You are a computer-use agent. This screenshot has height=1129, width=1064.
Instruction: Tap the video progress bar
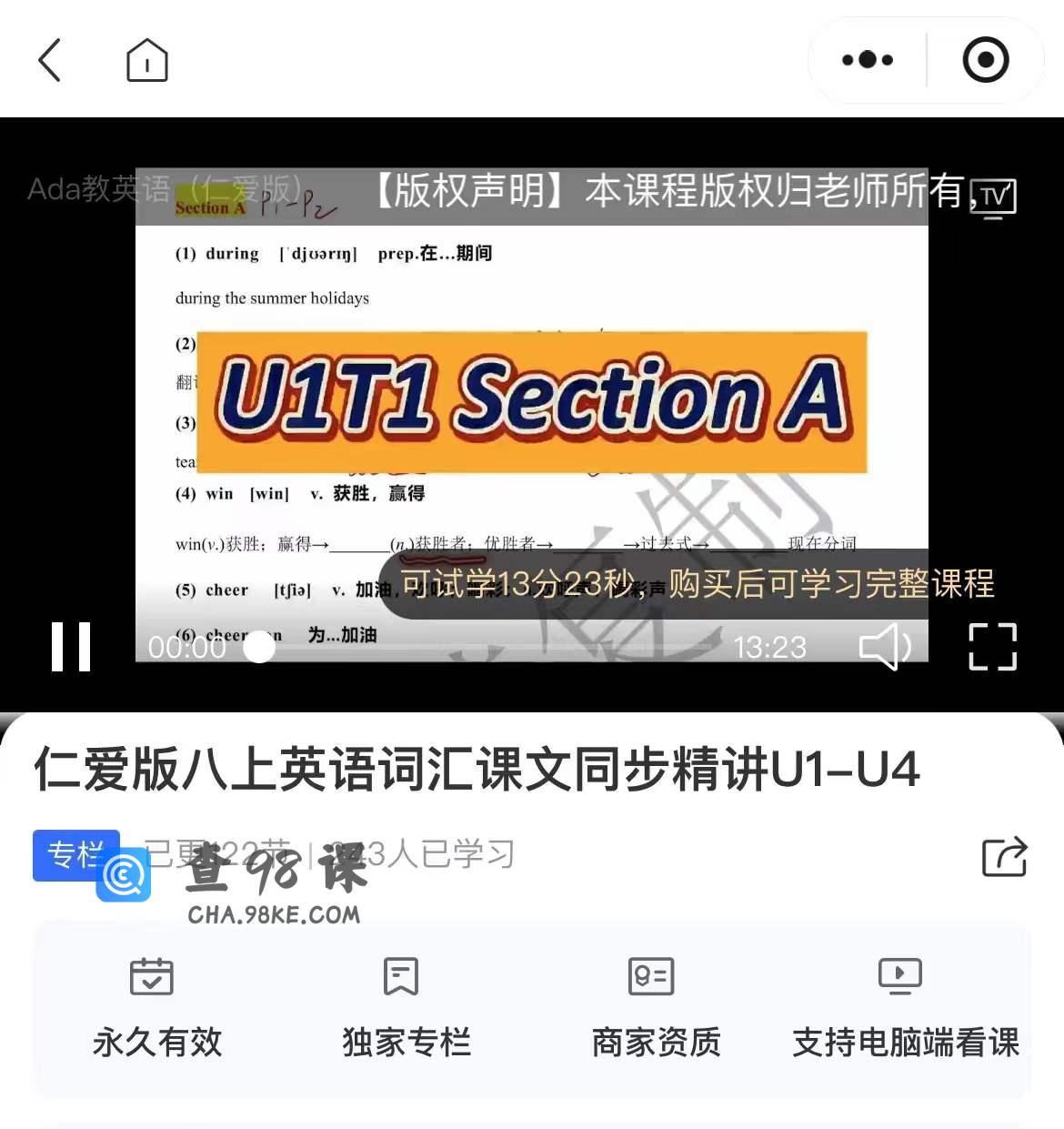[482, 647]
